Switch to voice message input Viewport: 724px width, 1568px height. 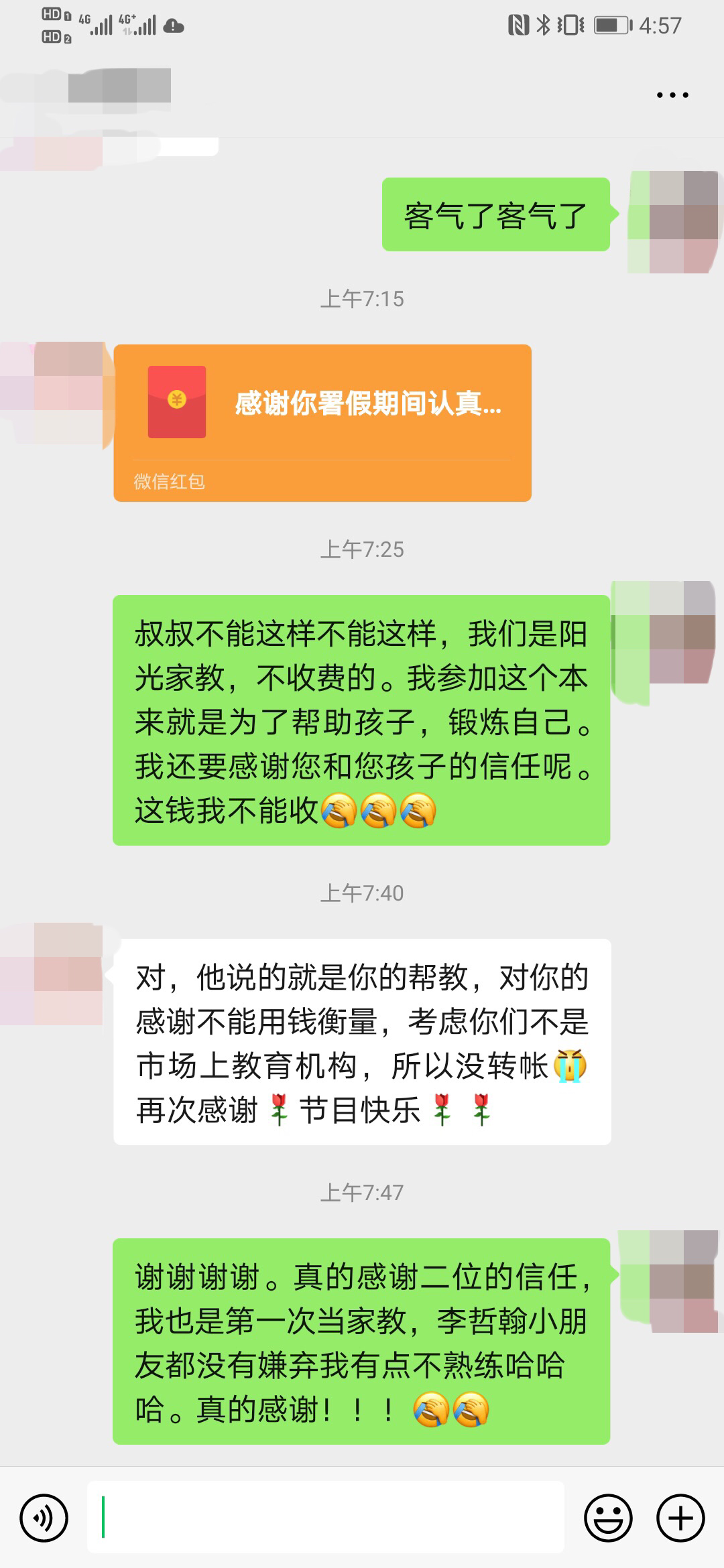(44, 1518)
